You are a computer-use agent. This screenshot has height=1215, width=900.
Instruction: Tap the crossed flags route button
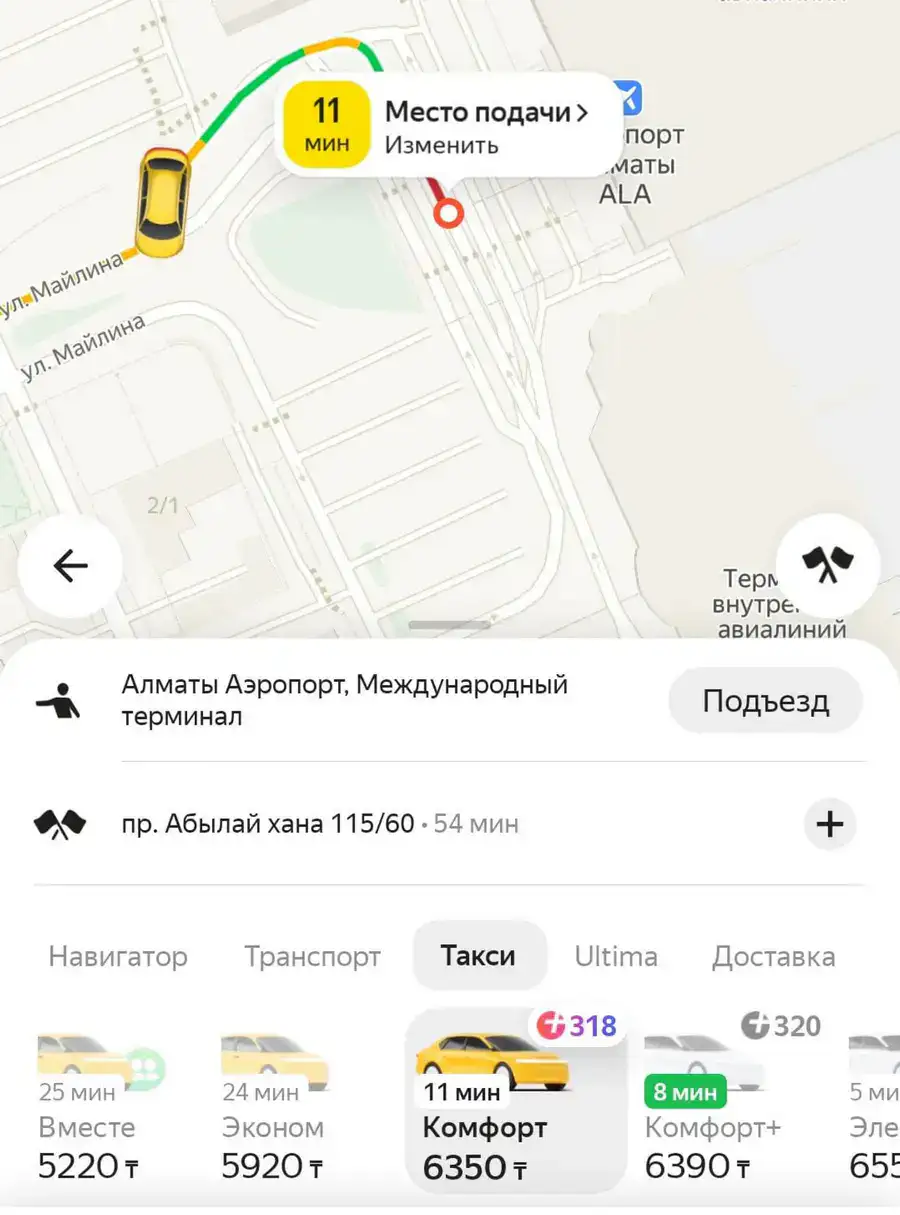(x=828, y=567)
